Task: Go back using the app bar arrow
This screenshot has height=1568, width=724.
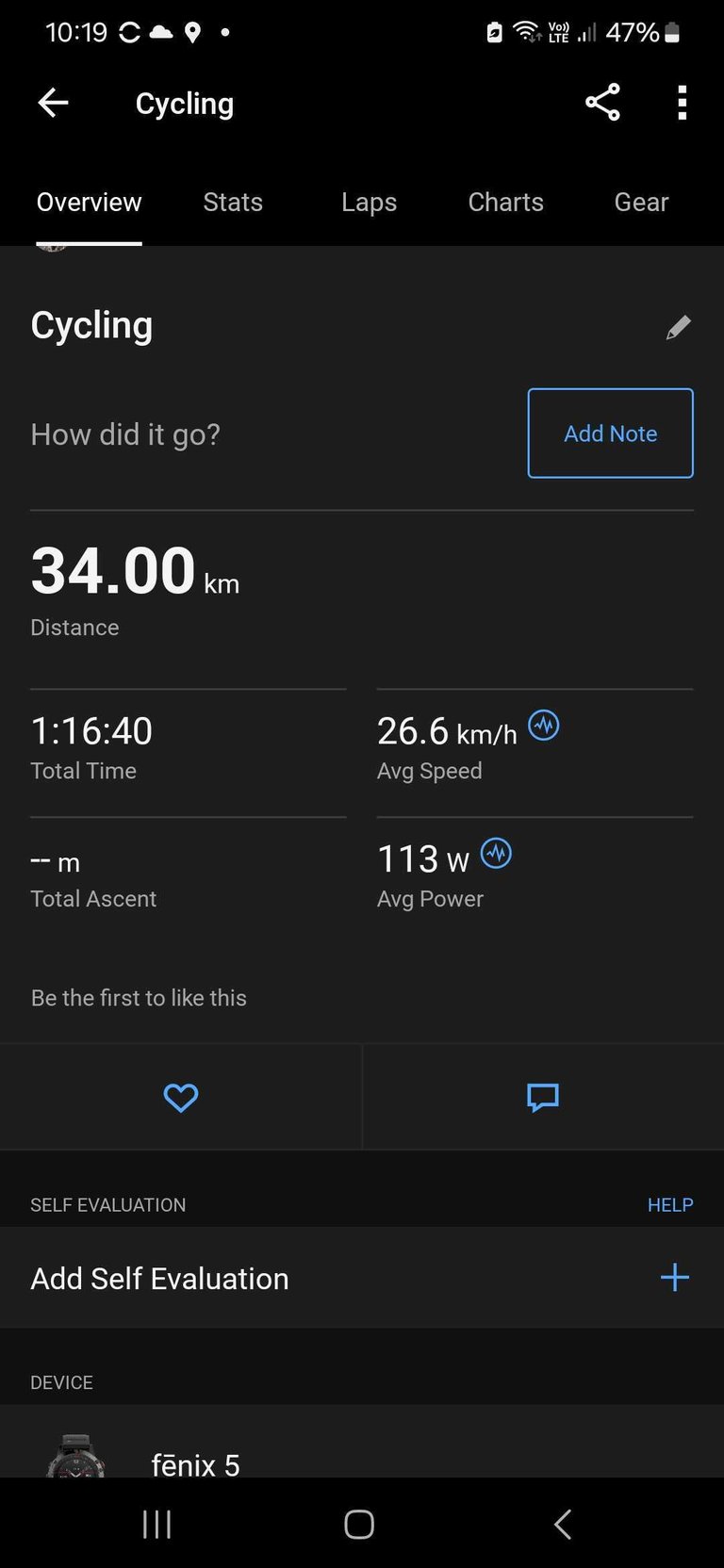Action: coord(53,103)
